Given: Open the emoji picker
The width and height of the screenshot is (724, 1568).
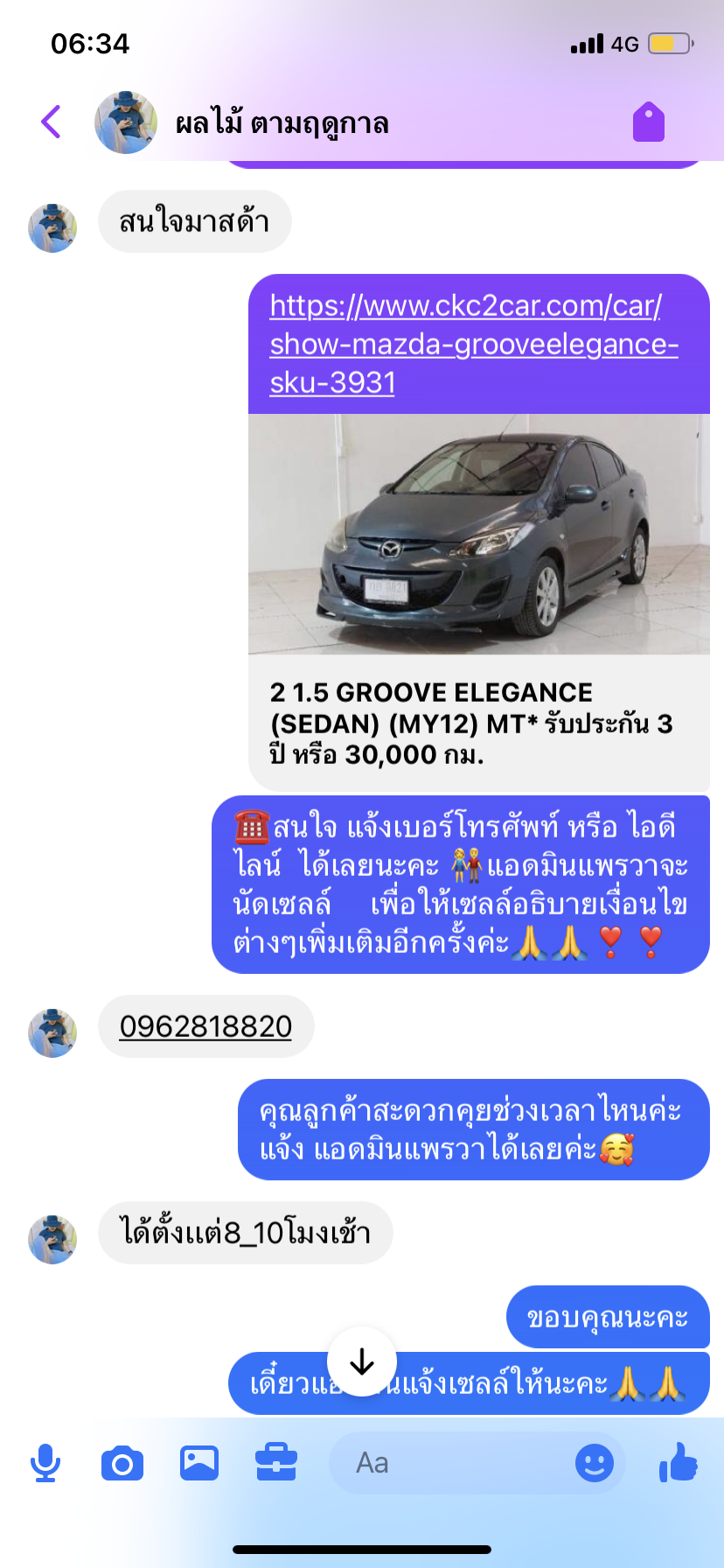Looking at the screenshot, I should click(x=595, y=1463).
